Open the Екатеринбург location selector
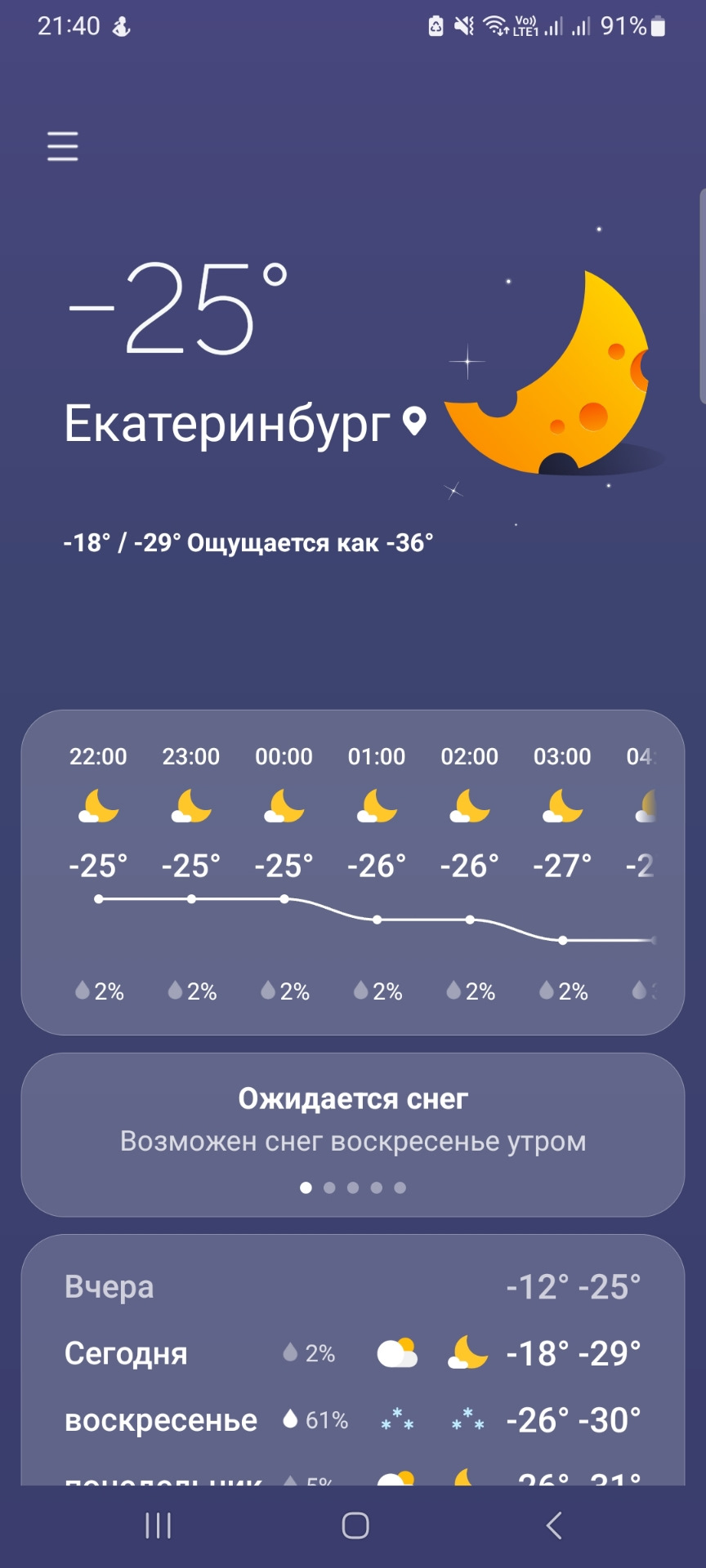 point(245,423)
